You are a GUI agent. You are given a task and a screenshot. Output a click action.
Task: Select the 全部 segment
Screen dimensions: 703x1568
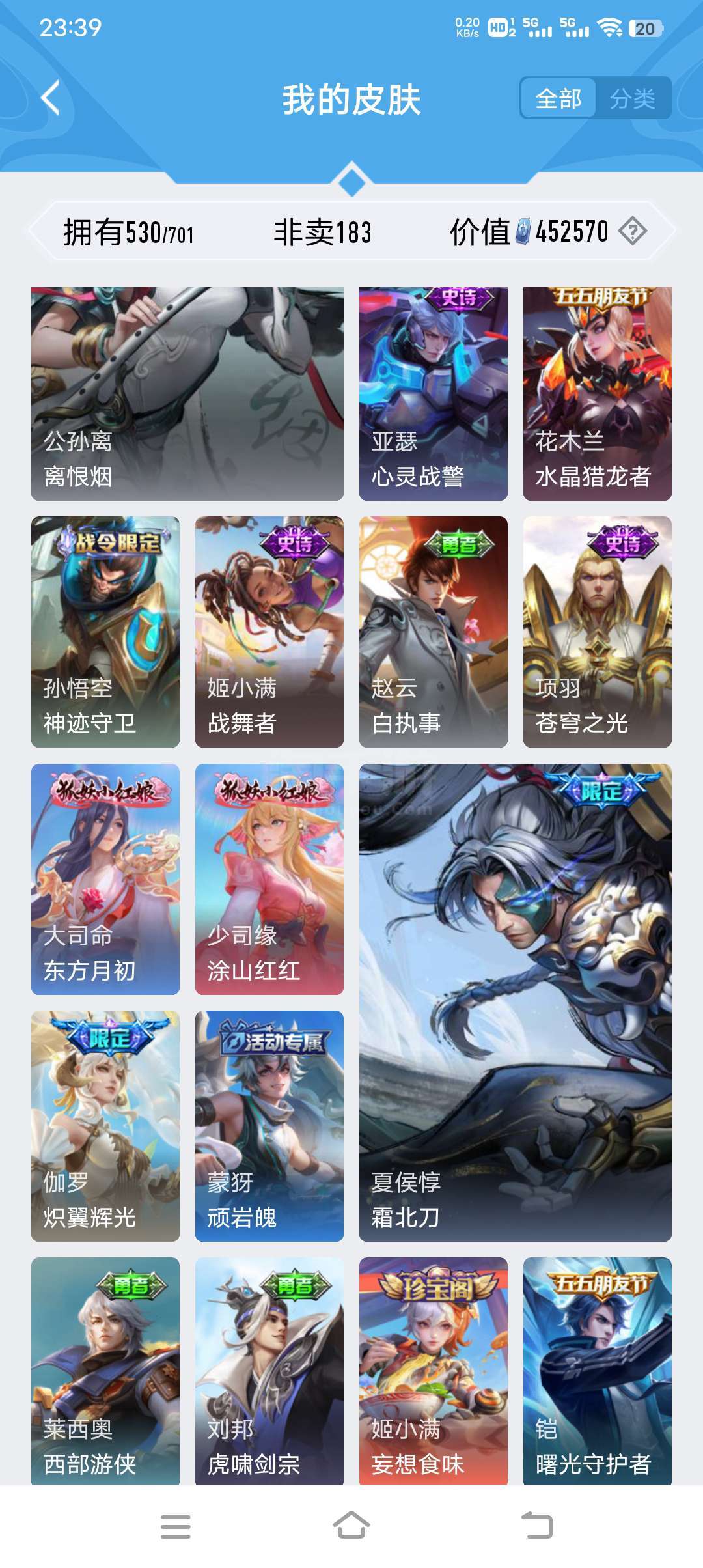click(558, 98)
